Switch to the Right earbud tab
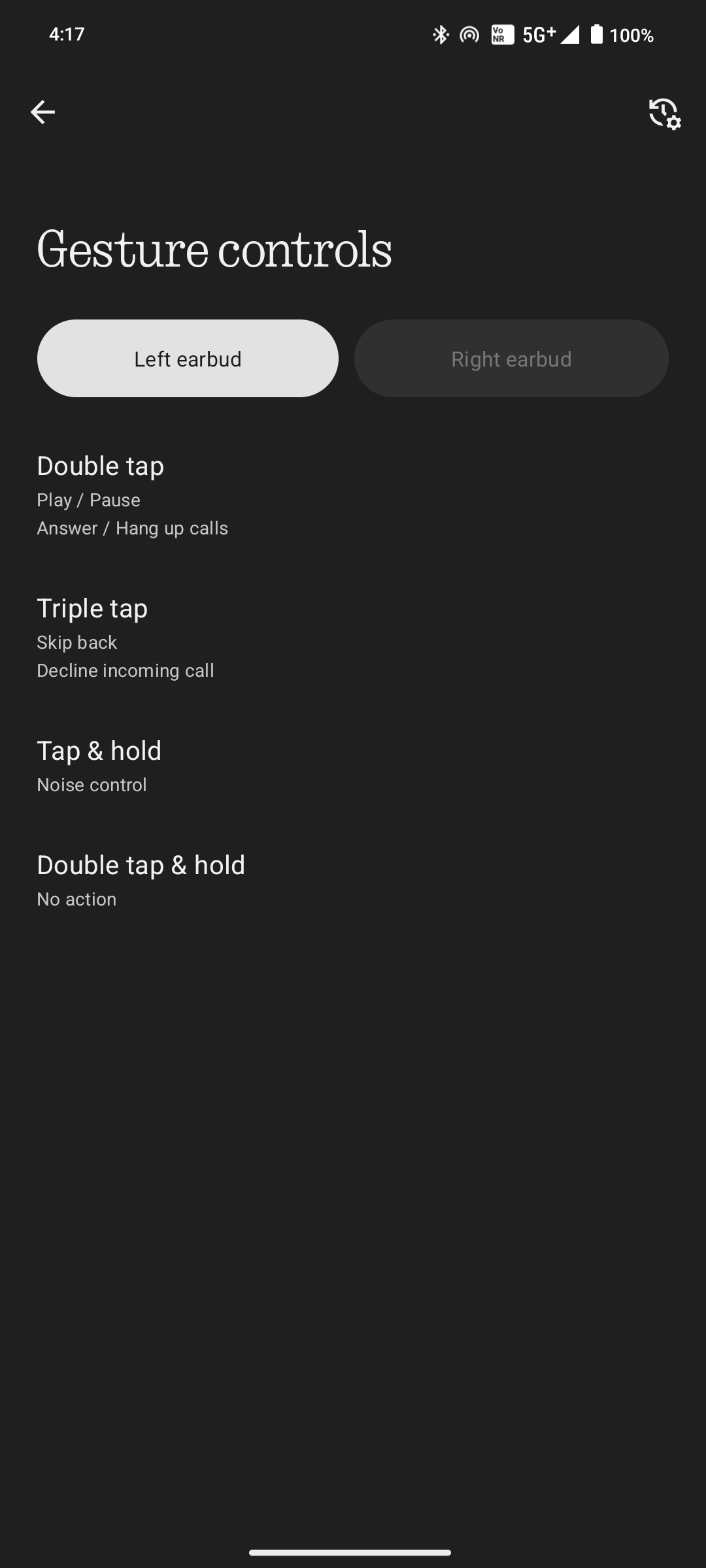The image size is (706, 1568). point(511,359)
